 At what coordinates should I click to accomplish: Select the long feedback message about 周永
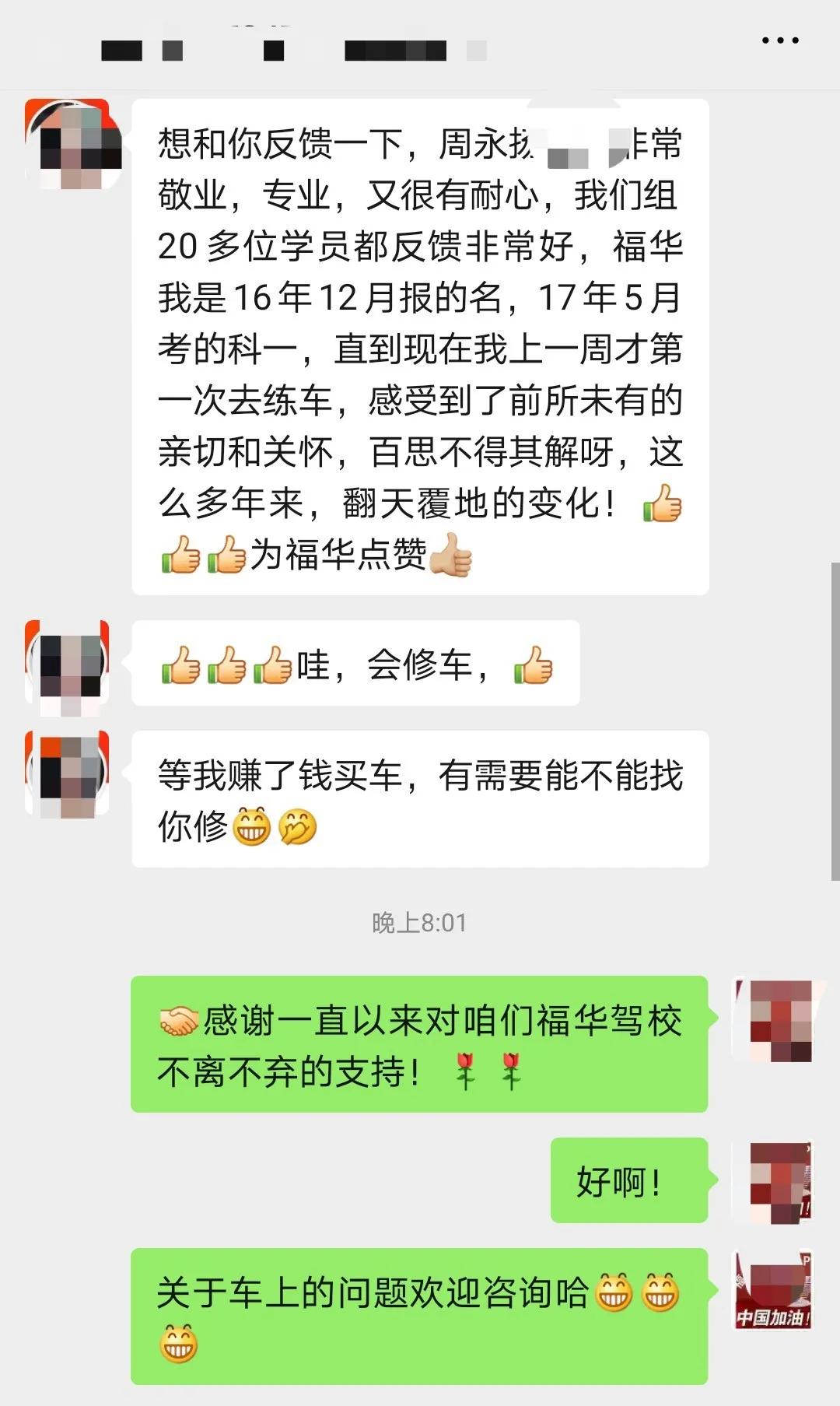click(x=420, y=342)
